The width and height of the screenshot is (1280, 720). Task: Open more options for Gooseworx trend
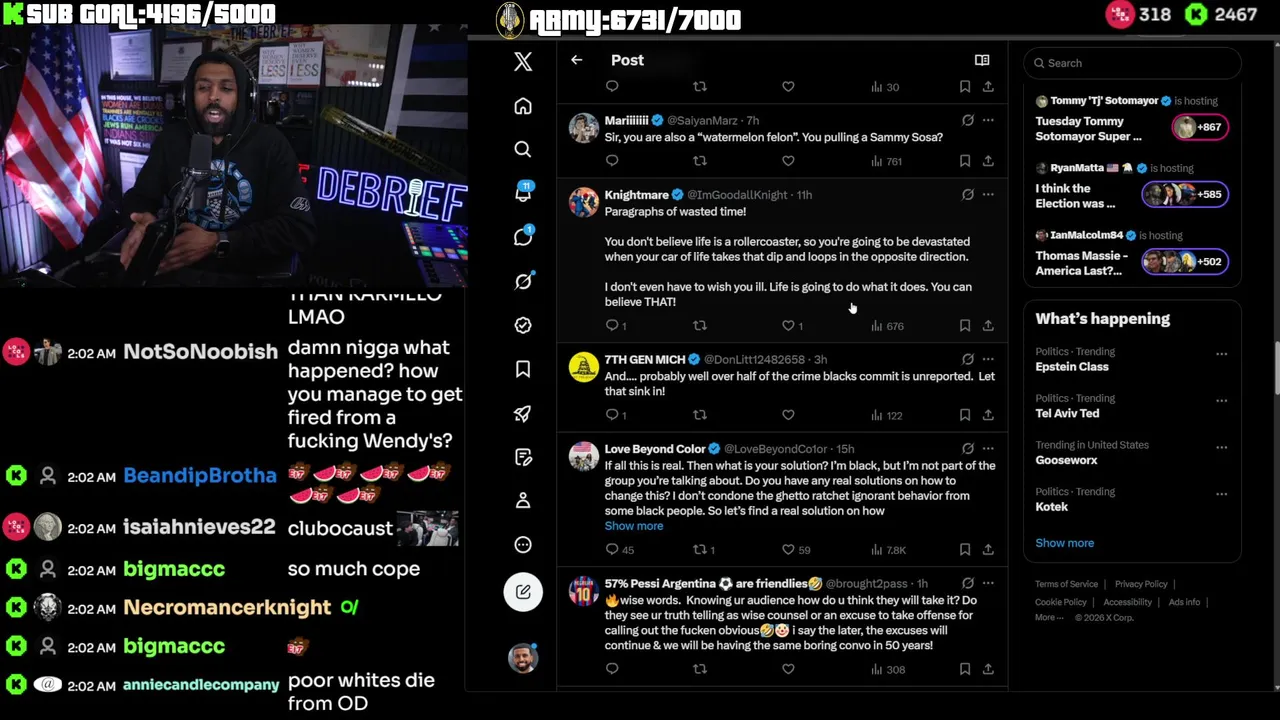pyautogui.click(x=1221, y=447)
